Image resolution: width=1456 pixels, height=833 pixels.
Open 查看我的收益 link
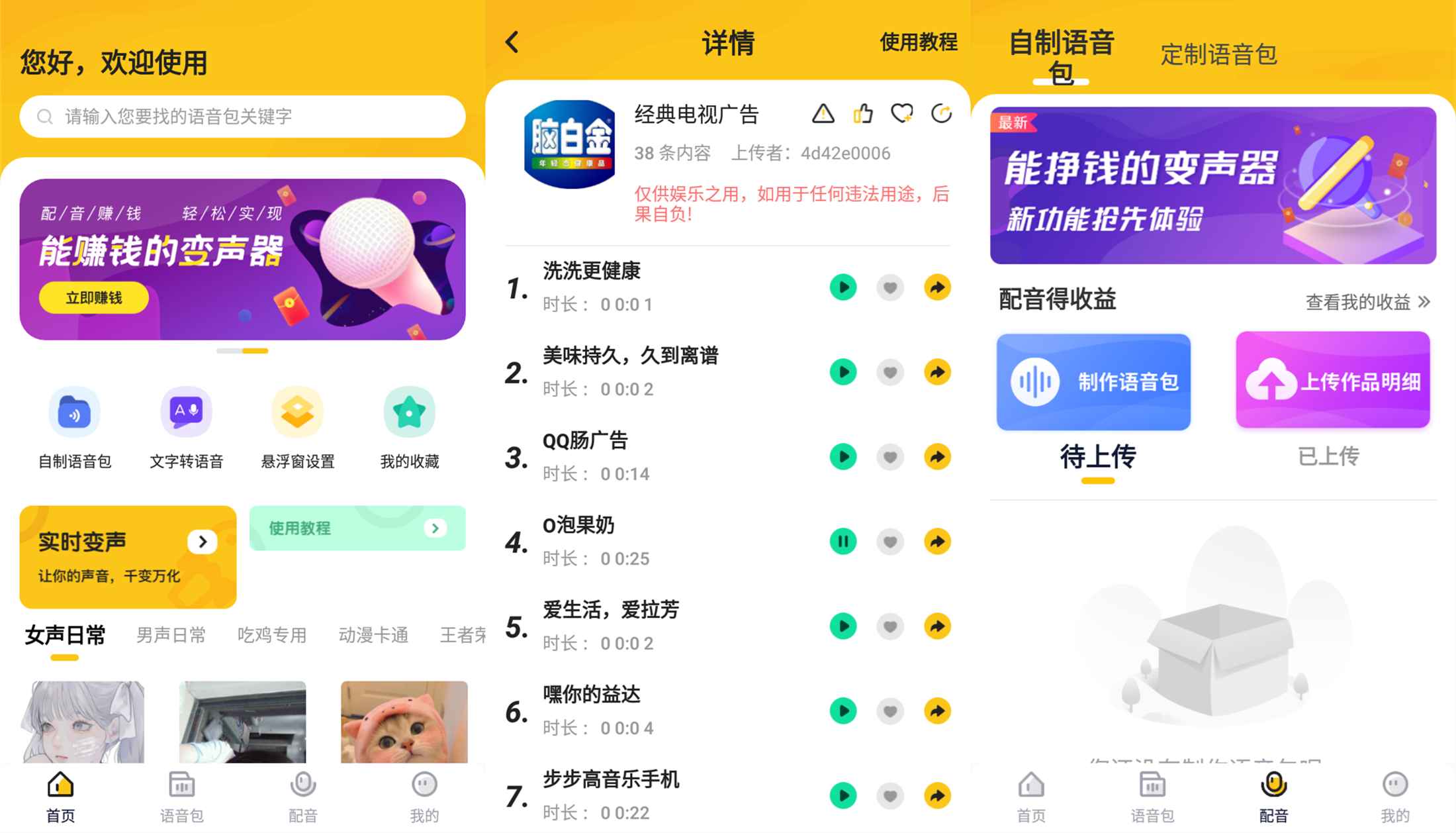(1367, 303)
